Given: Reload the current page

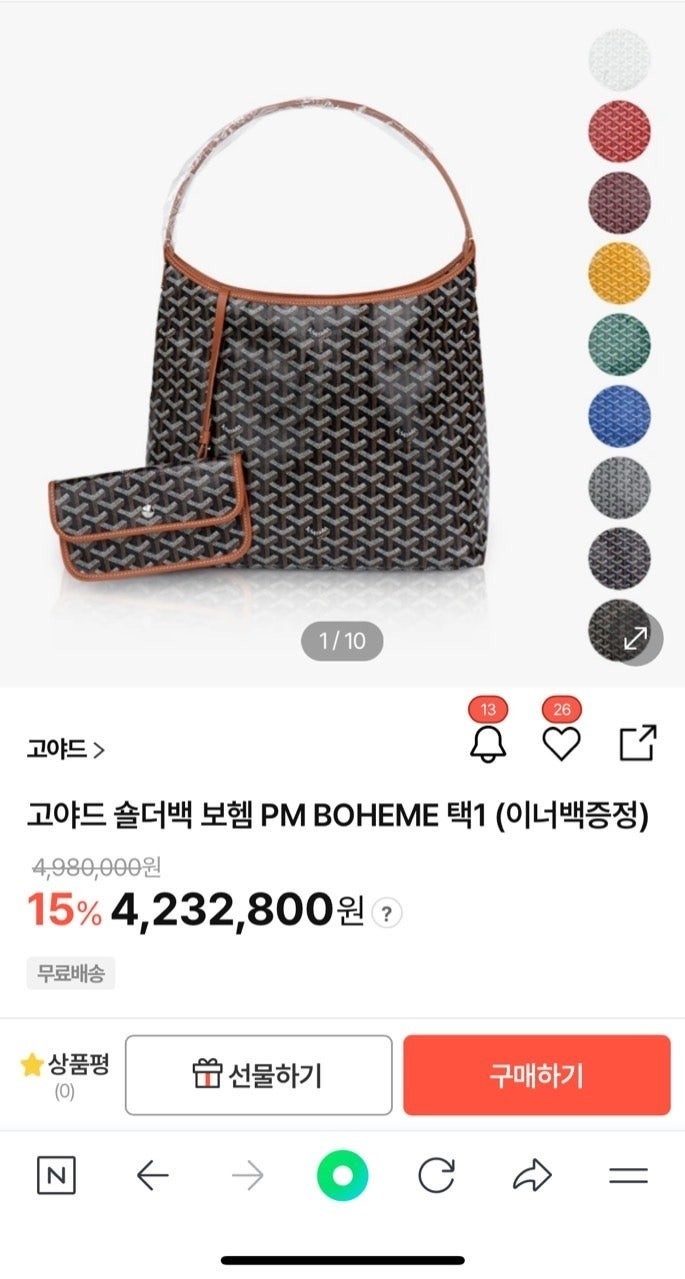Looking at the screenshot, I should coord(436,1176).
